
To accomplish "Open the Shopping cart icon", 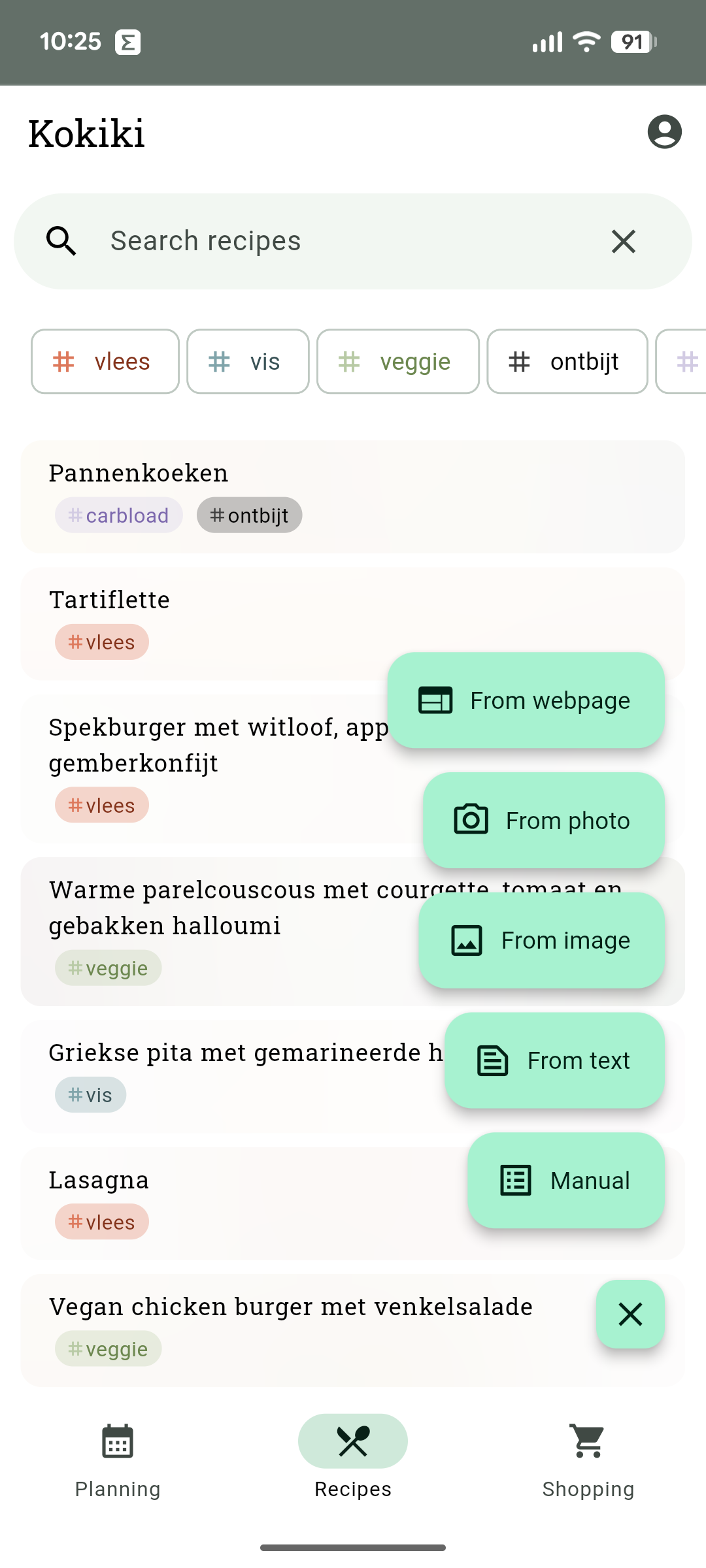I will [x=587, y=1441].
